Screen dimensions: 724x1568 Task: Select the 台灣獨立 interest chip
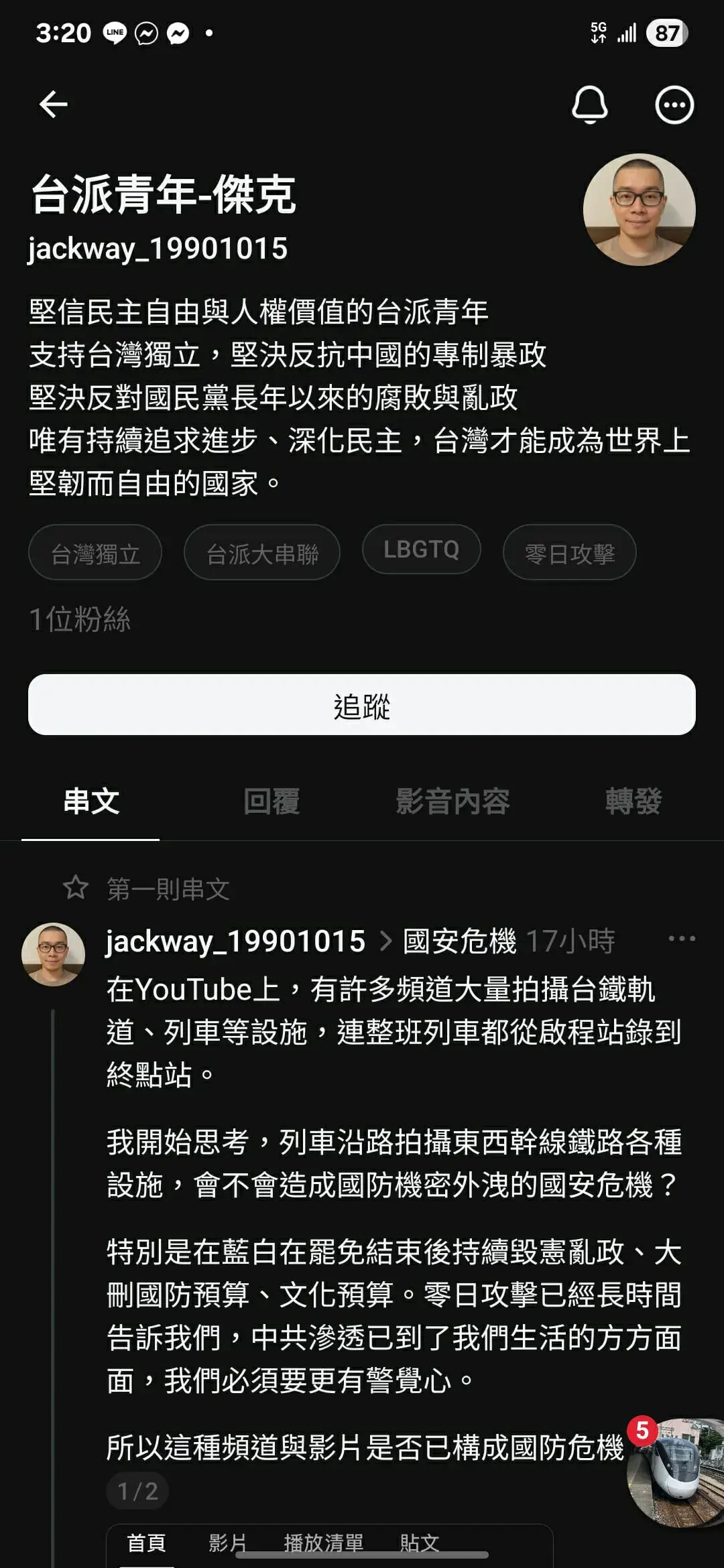click(x=95, y=553)
